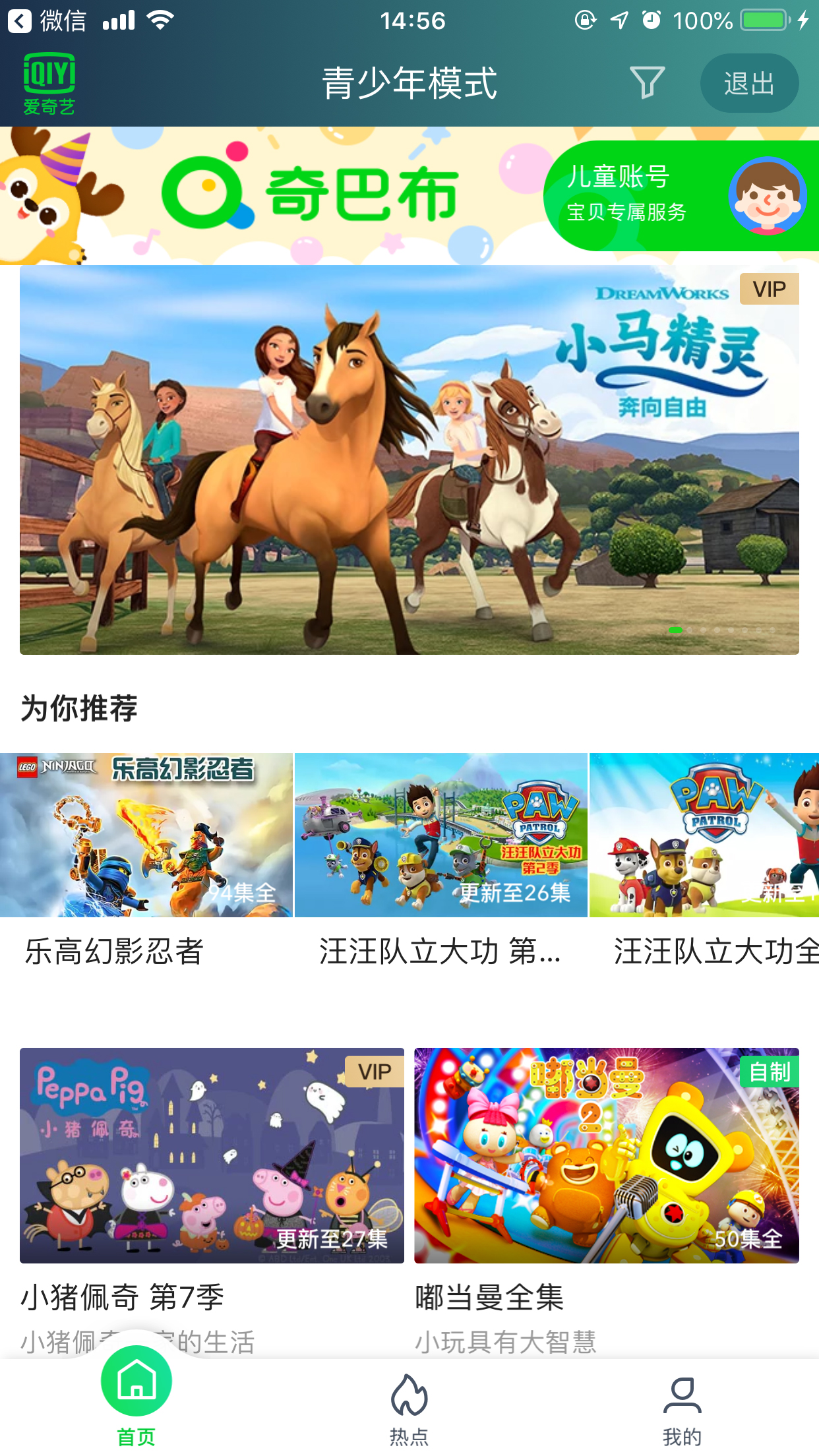Select the first carousel pagination dot
The image size is (819, 1456).
click(x=676, y=630)
